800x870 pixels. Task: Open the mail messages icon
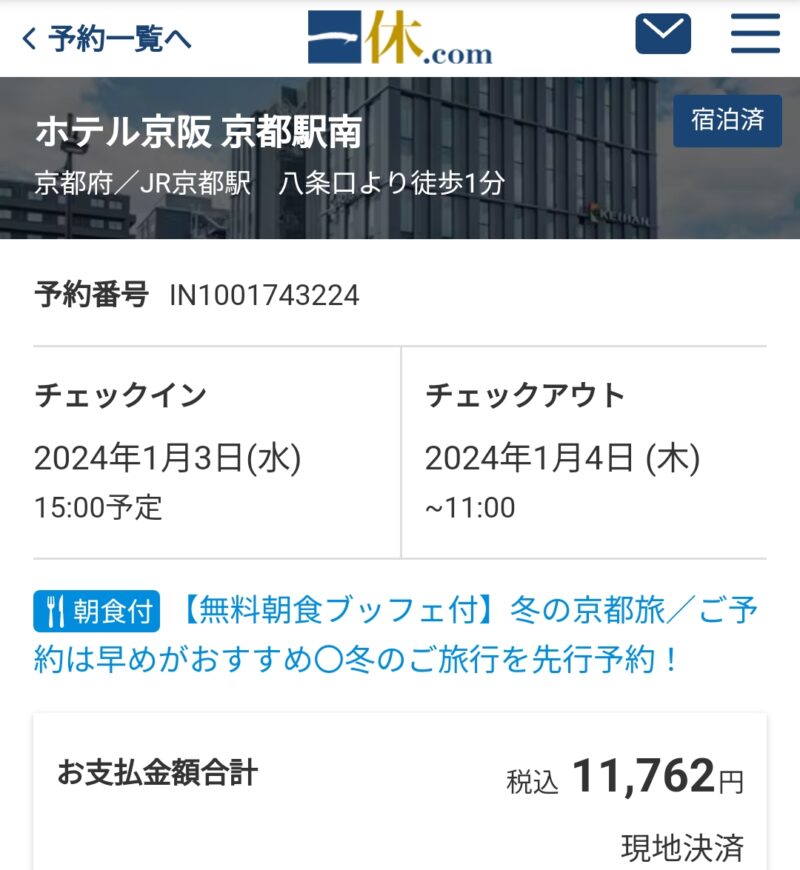663,35
